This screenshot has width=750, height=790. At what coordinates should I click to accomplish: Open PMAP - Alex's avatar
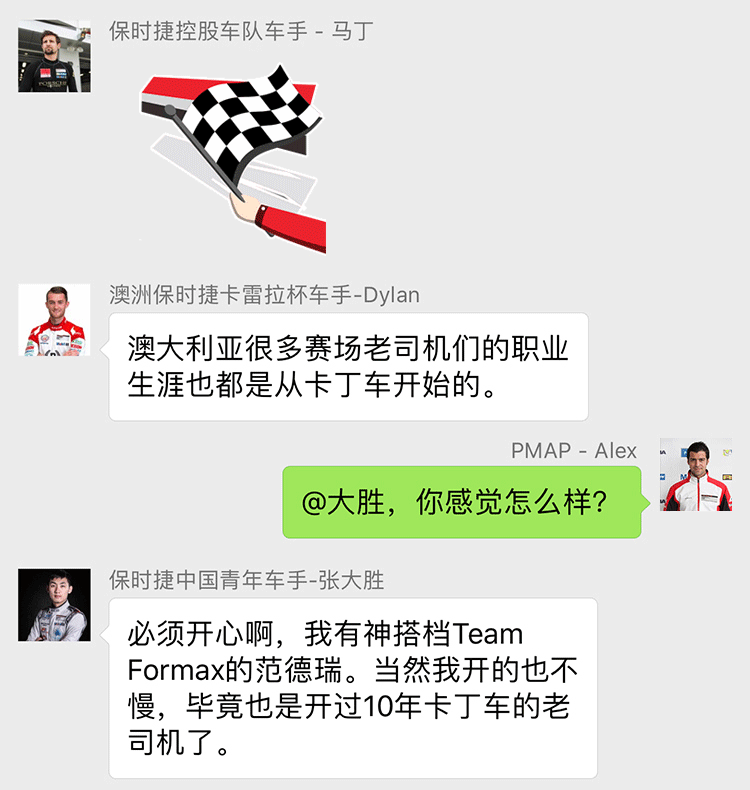pos(695,475)
